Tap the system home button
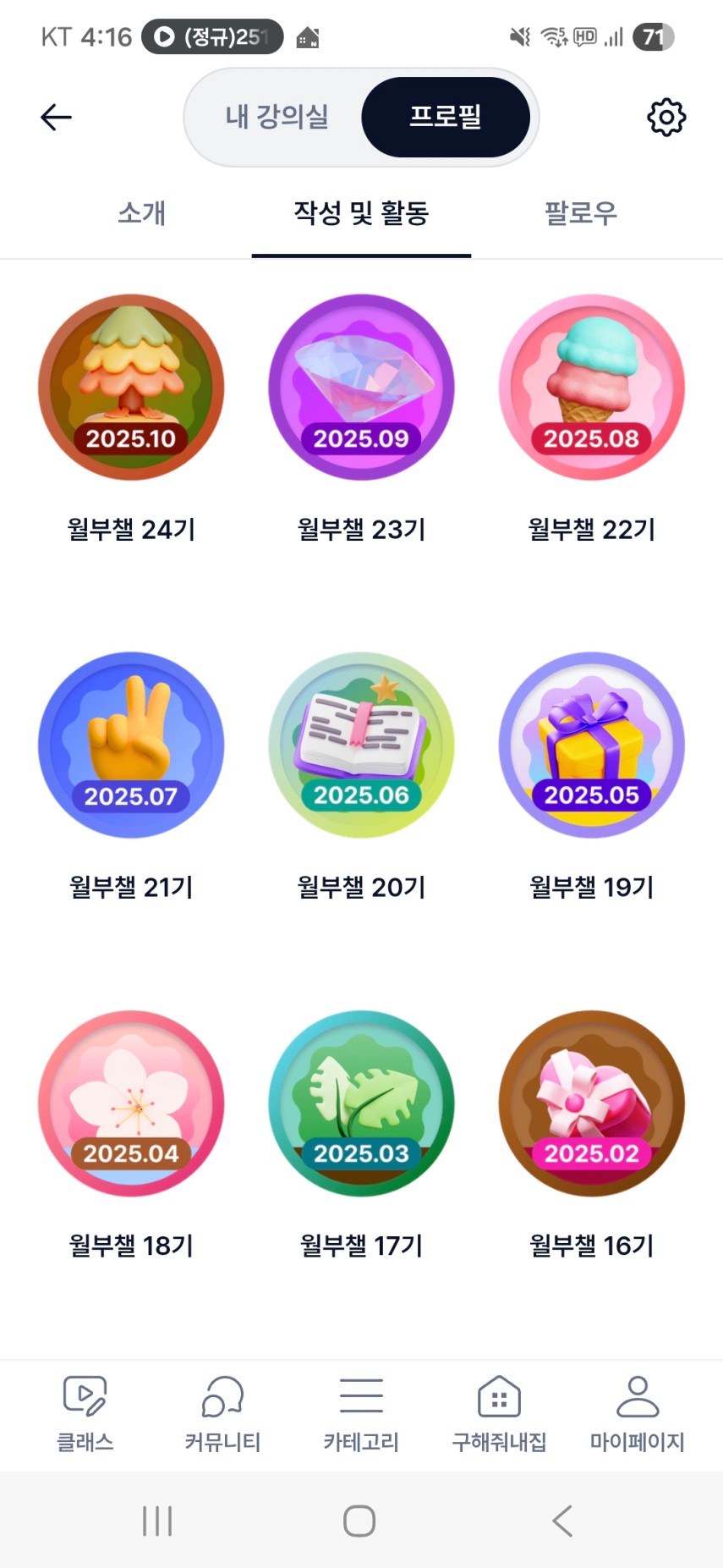The image size is (723, 1568). [359, 1521]
